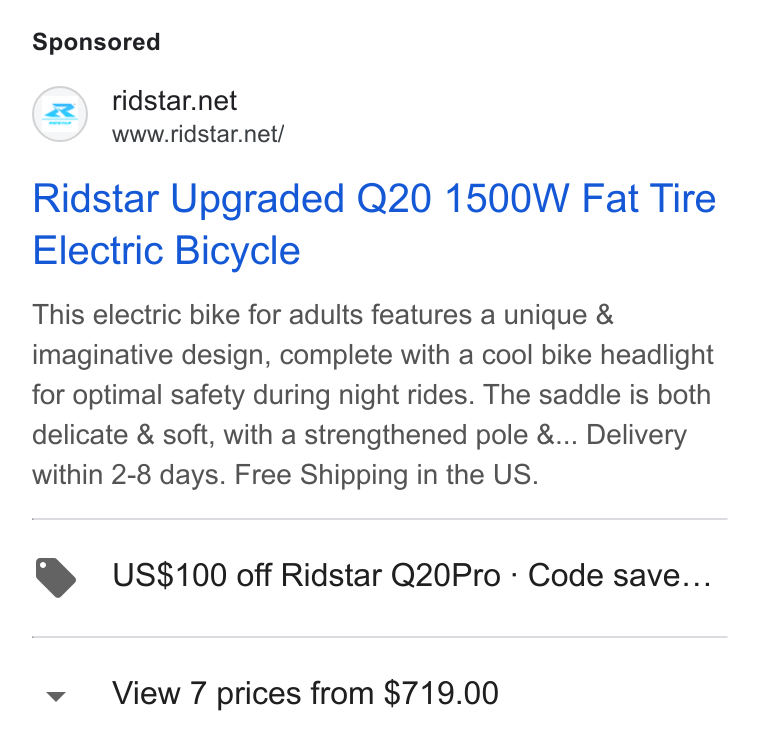Image resolution: width=760 pixels, height=754 pixels.
Task: Open the ridstar.net site link
Action: click(174, 101)
